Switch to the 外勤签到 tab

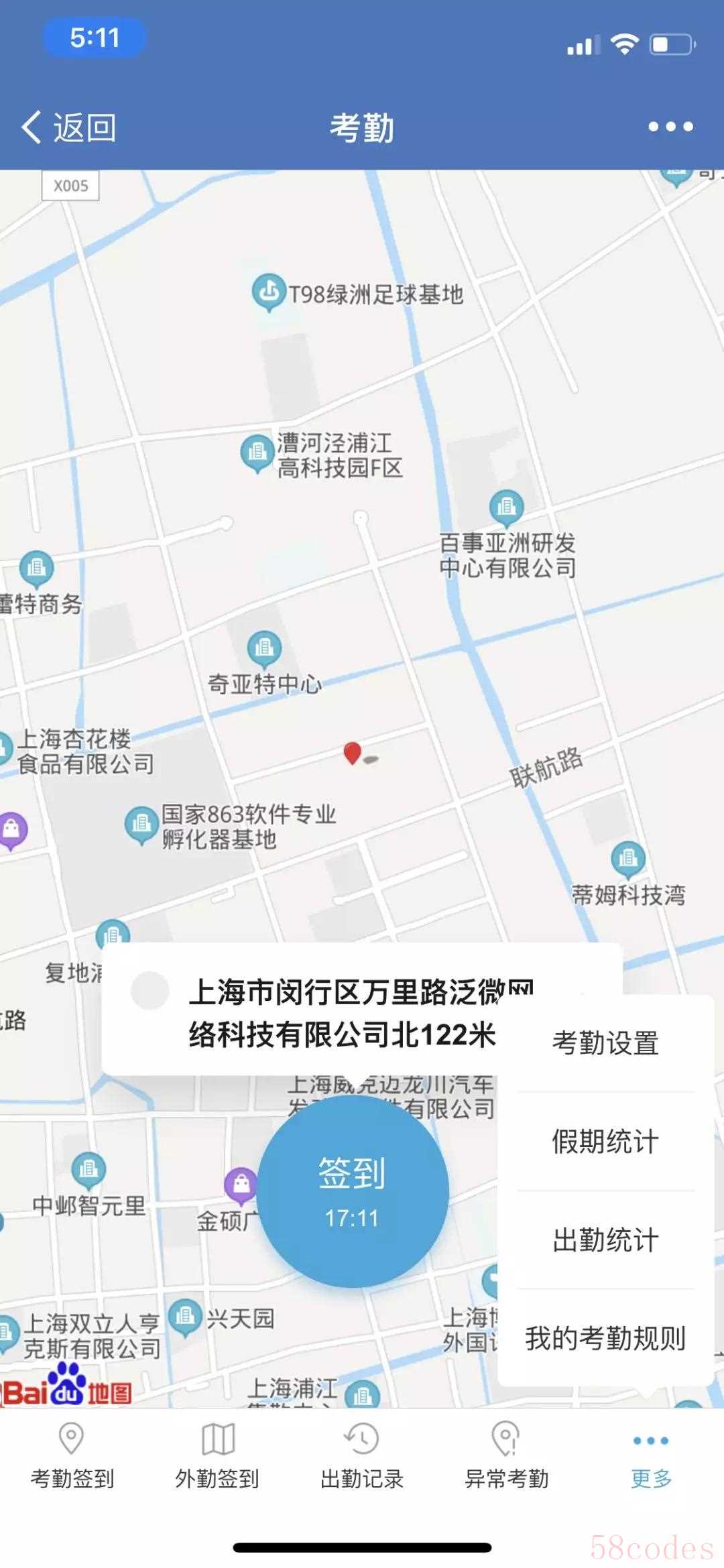click(217, 1455)
